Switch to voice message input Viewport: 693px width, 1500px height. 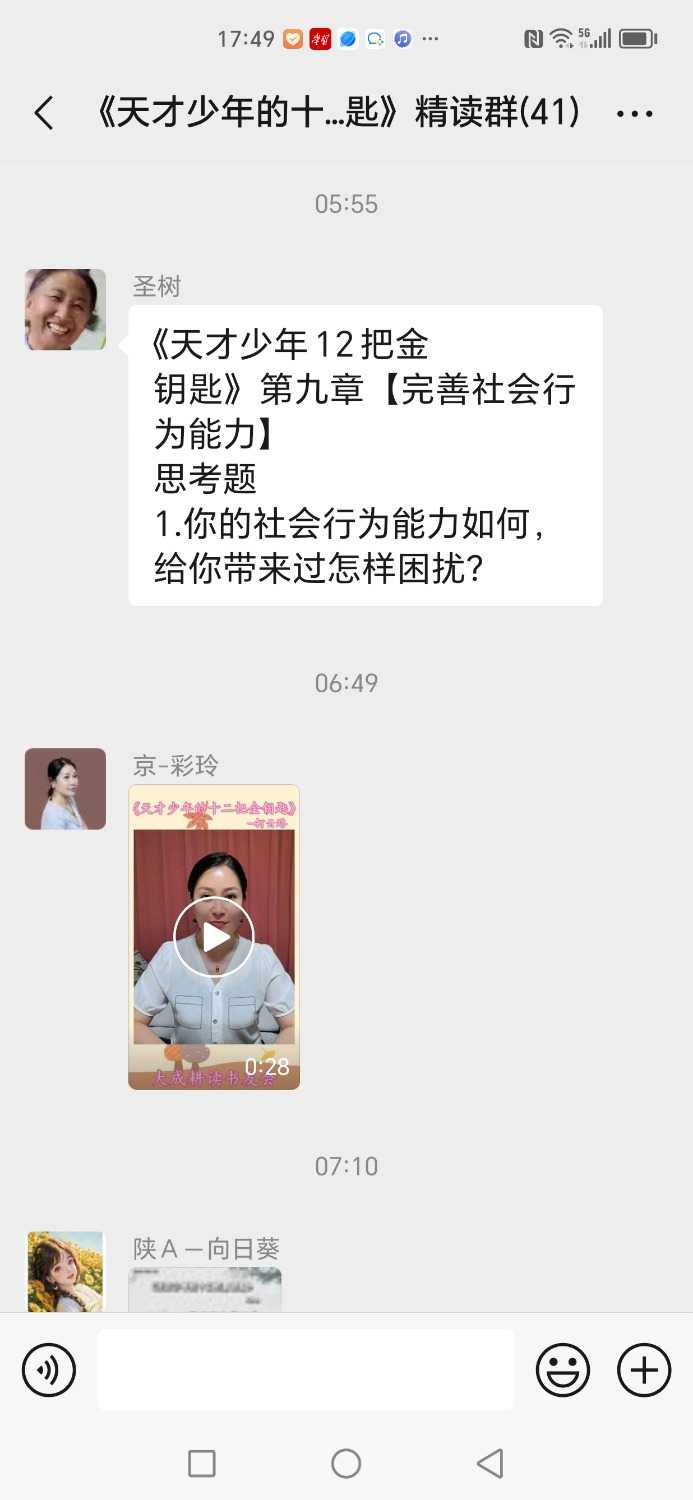pyautogui.click(x=49, y=1370)
